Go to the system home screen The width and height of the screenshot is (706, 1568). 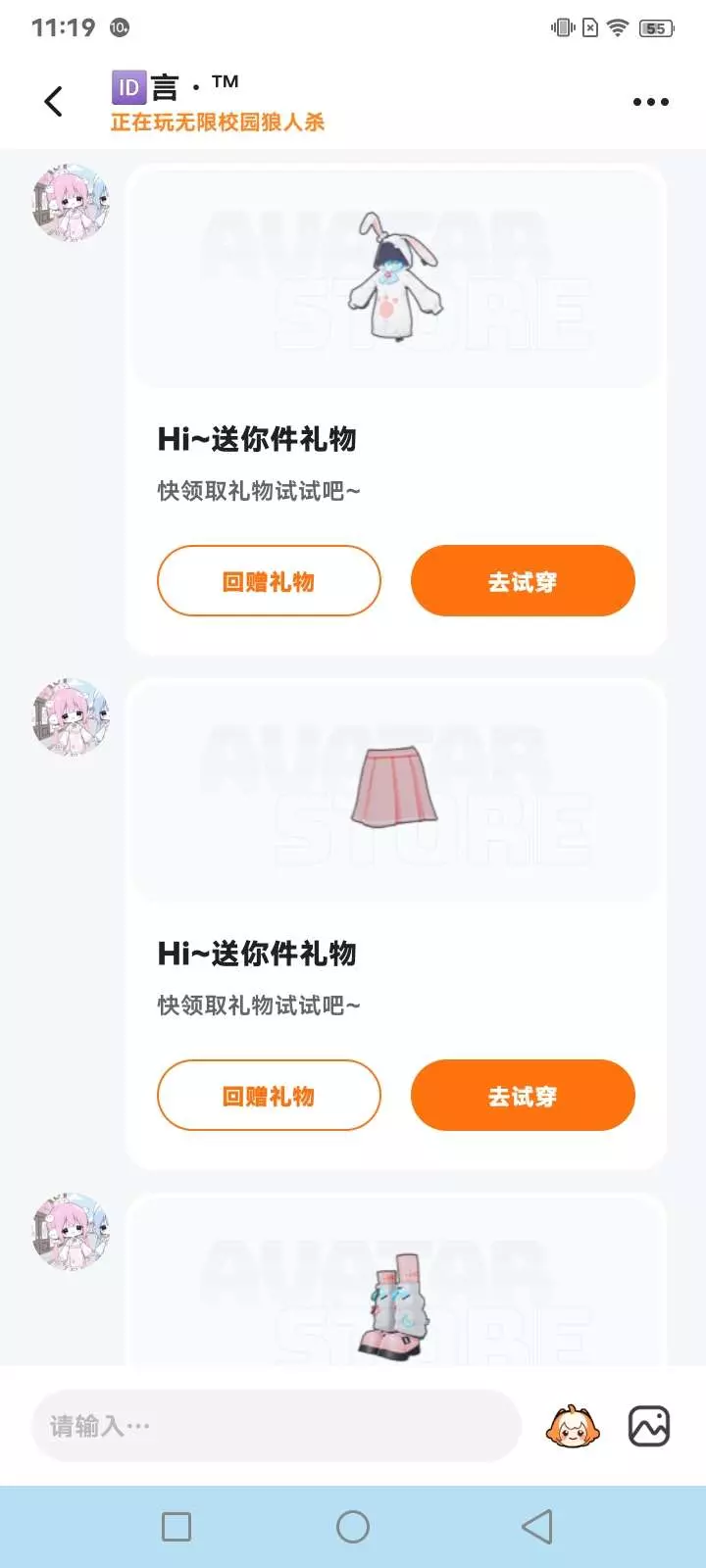tap(353, 1526)
